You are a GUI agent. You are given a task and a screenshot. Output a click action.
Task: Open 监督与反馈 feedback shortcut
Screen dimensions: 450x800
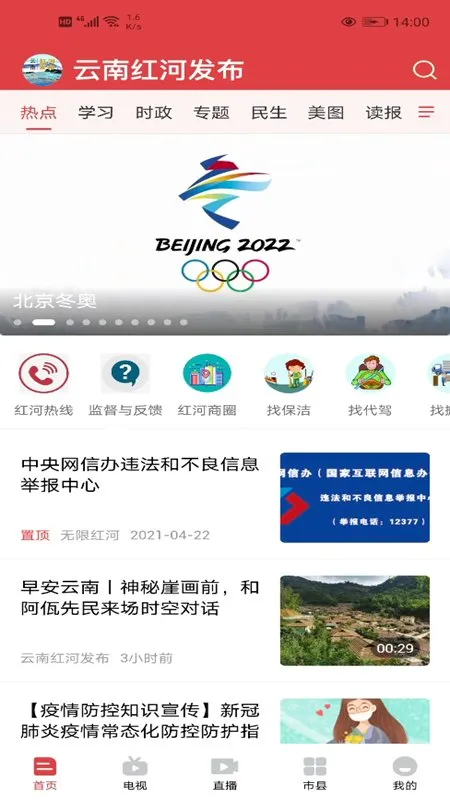(x=125, y=385)
